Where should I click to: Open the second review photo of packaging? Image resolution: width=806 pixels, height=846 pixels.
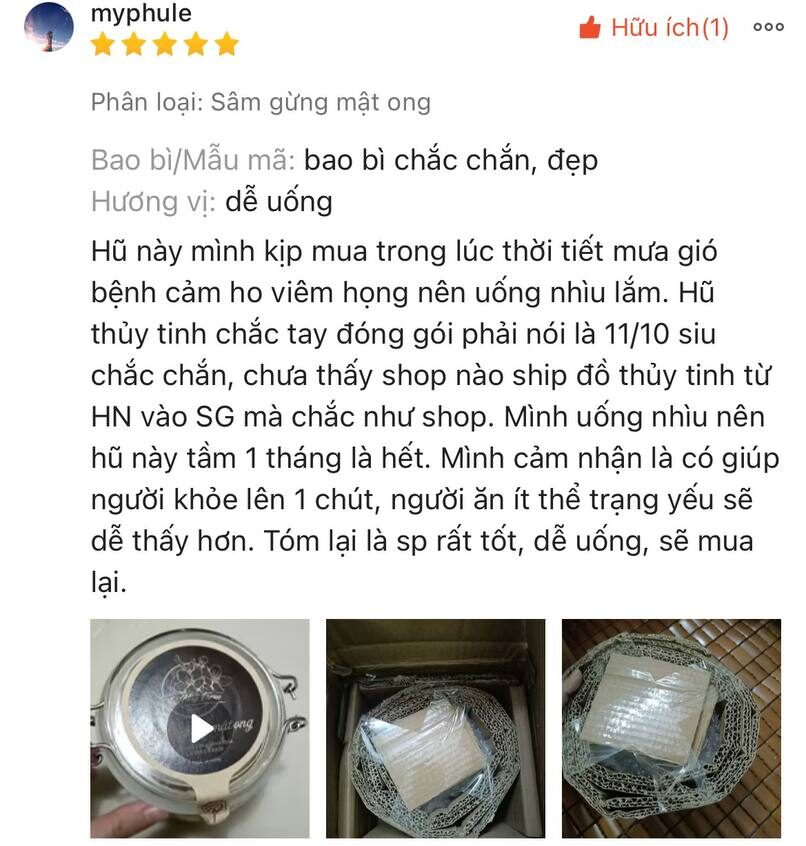click(435, 728)
